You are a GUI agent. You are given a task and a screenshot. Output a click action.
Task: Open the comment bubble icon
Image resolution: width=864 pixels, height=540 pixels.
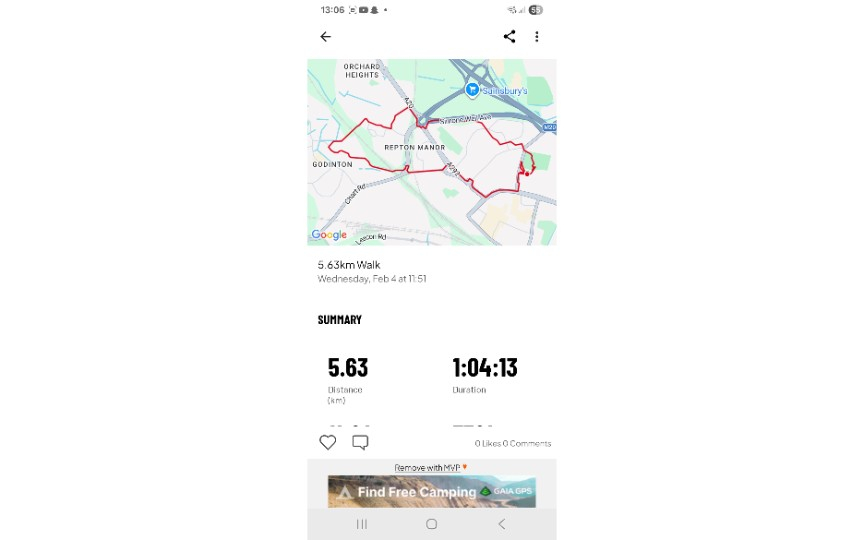360,442
